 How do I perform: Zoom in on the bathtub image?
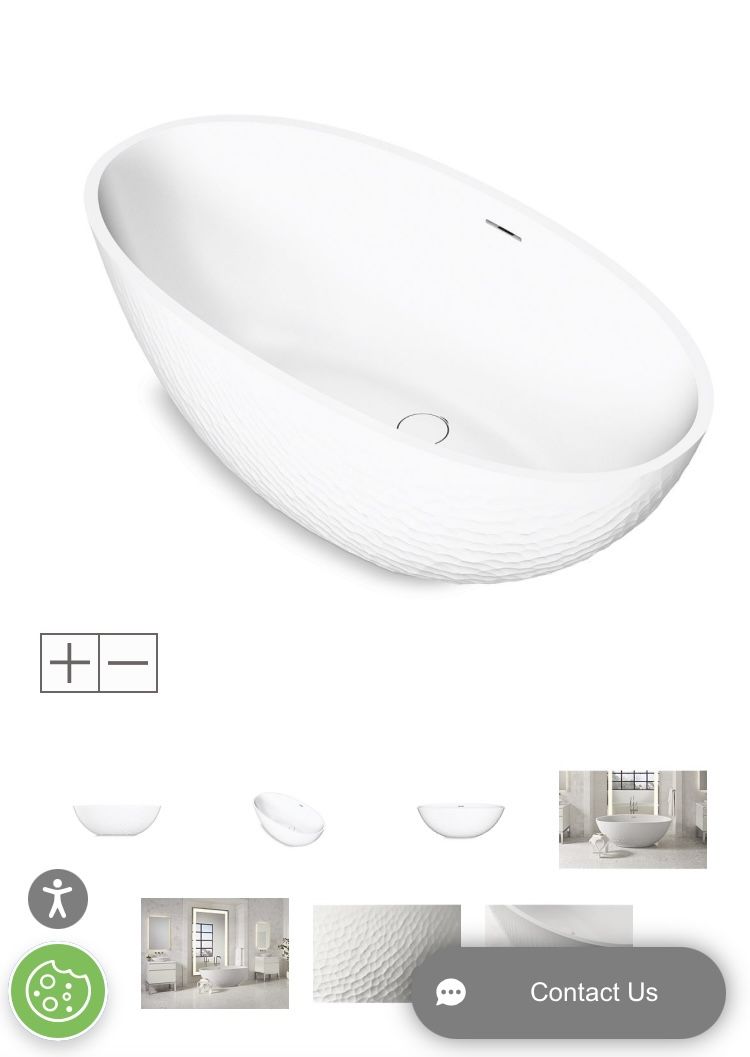pos(70,663)
